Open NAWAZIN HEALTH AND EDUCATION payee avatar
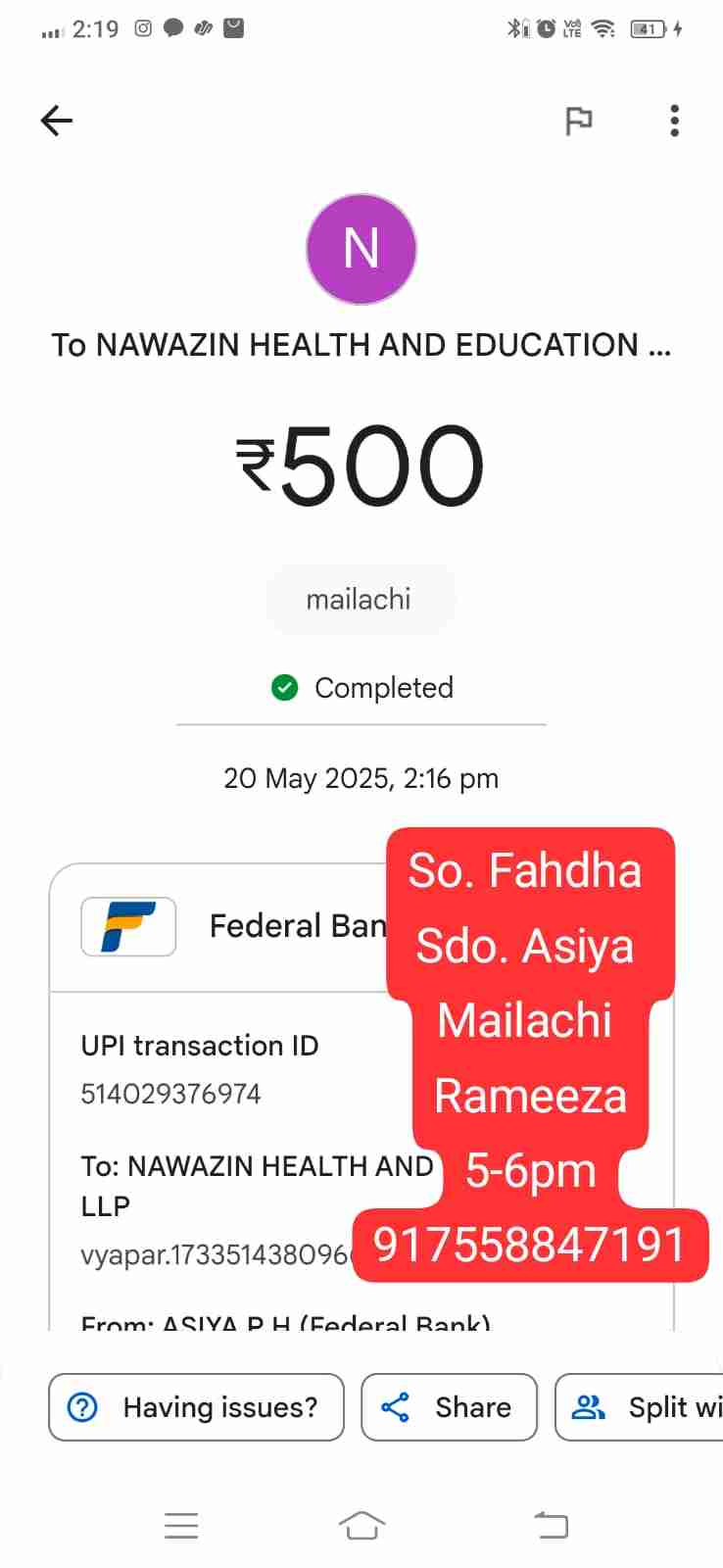This screenshot has height=1568, width=723. tap(361, 249)
